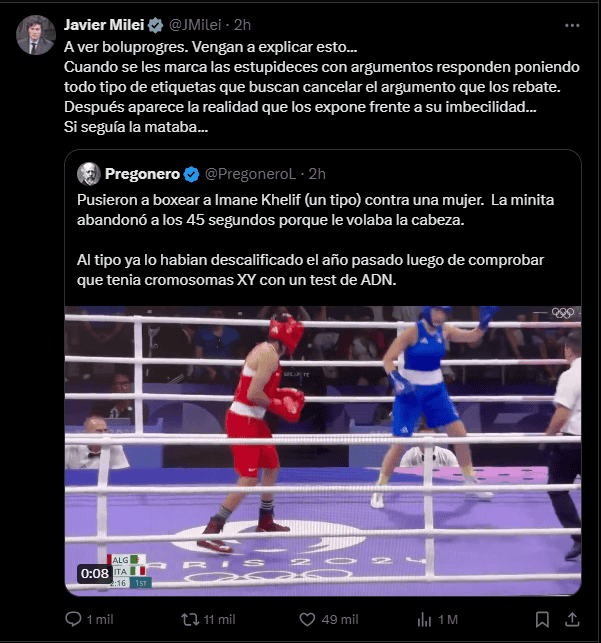
Task: Open Javier Milei's profile avatar
Action: point(35,35)
